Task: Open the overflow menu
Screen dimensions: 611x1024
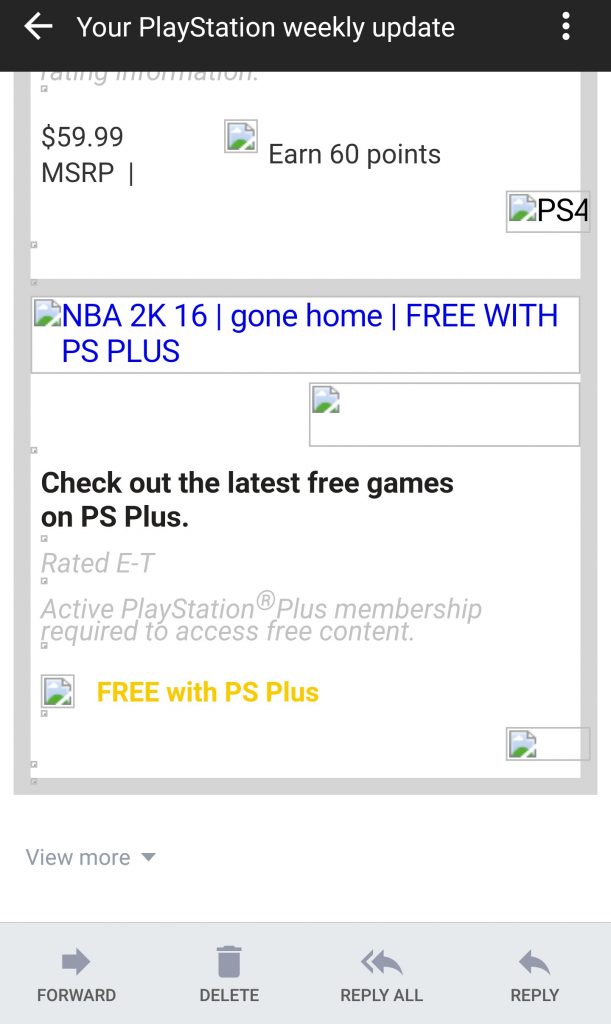Action: pyautogui.click(x=566, y=28)
